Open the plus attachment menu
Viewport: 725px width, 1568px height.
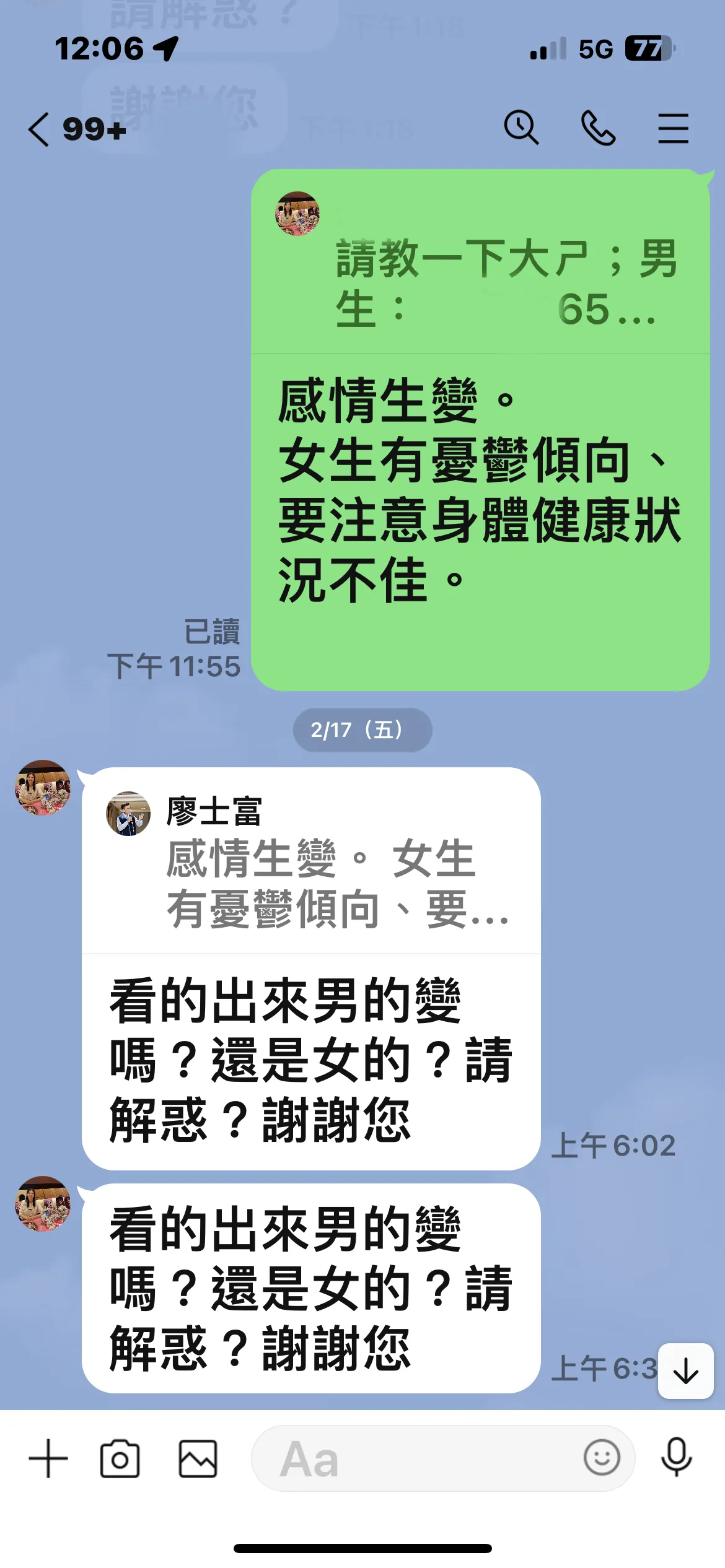point(48,1459)
